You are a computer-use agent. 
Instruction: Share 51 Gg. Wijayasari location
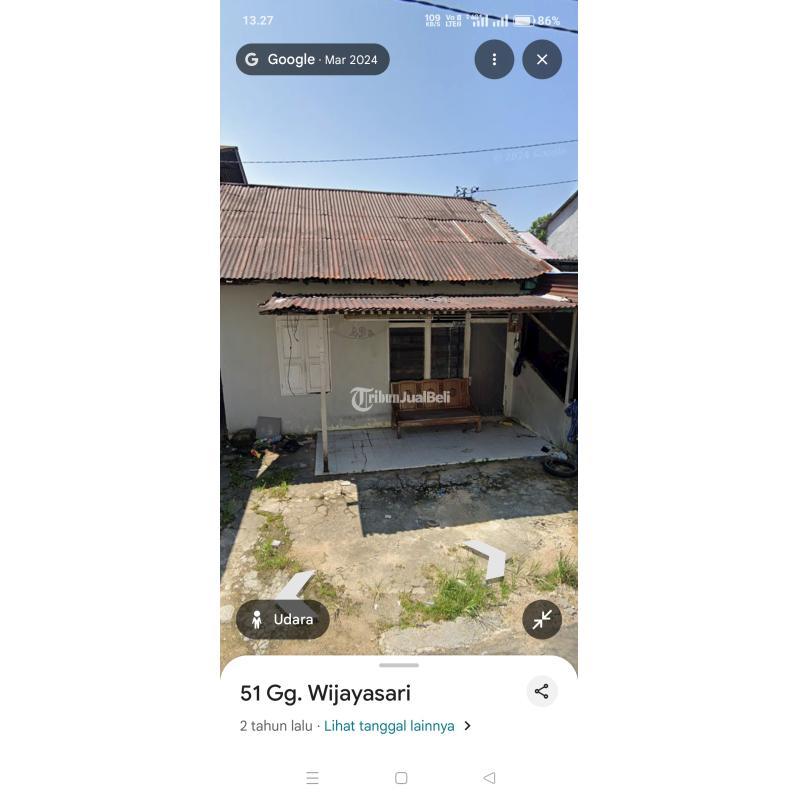(541, 691)
